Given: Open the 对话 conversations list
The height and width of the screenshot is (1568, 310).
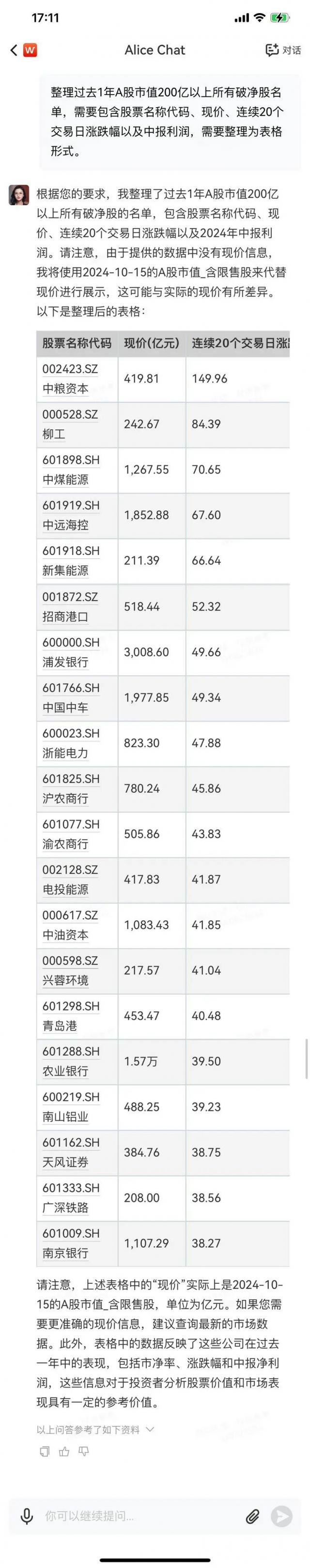Looking at the screenshot, I should (283, 50).
